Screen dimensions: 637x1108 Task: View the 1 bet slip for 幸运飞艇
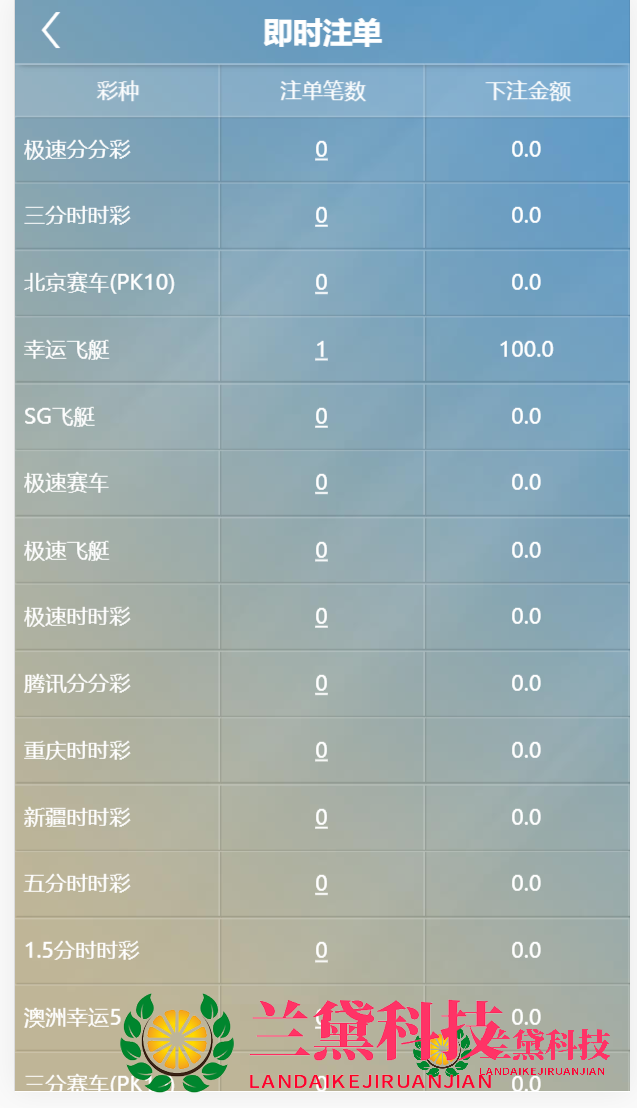tap(321, 350)
